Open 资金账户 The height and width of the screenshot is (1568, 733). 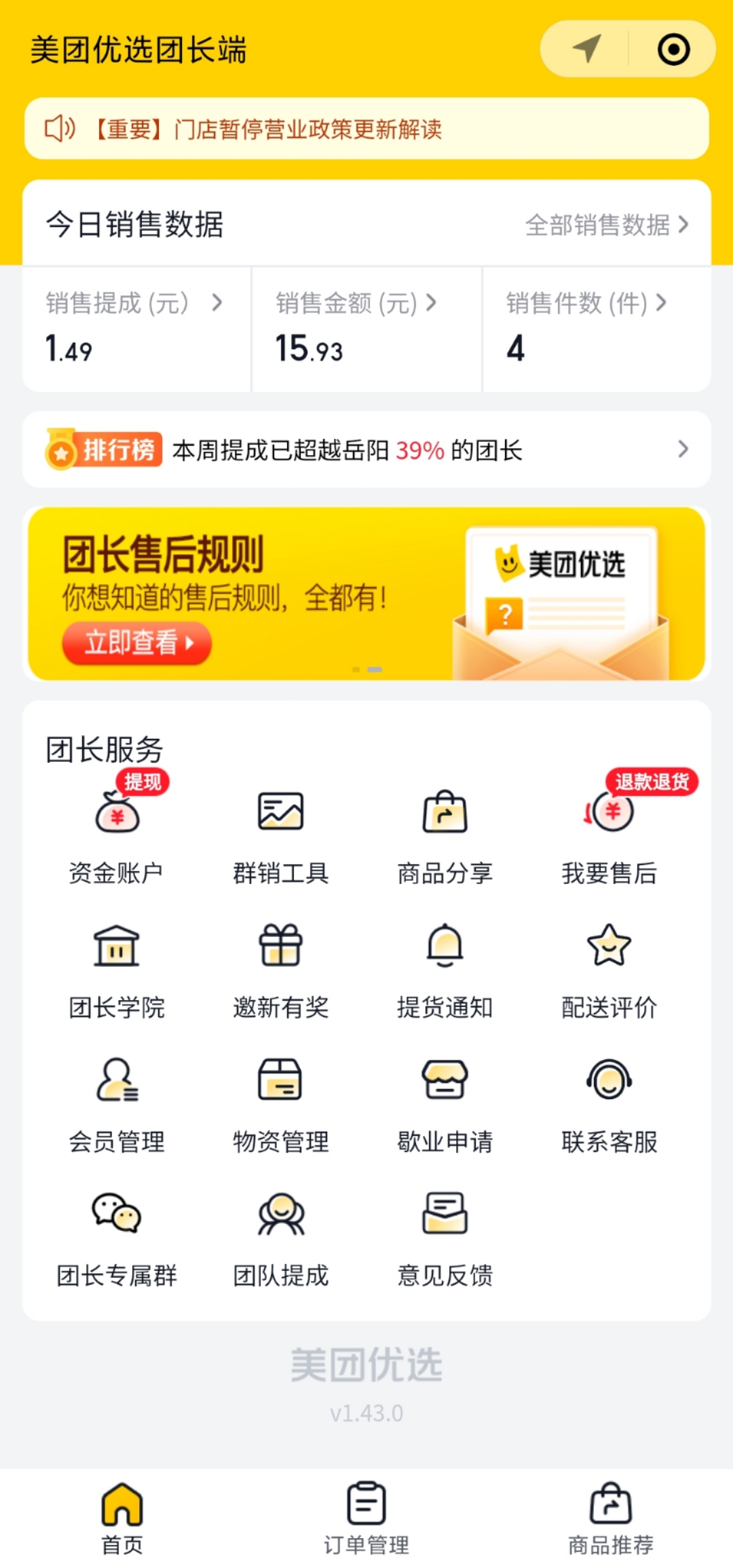[x=117, y=836]
